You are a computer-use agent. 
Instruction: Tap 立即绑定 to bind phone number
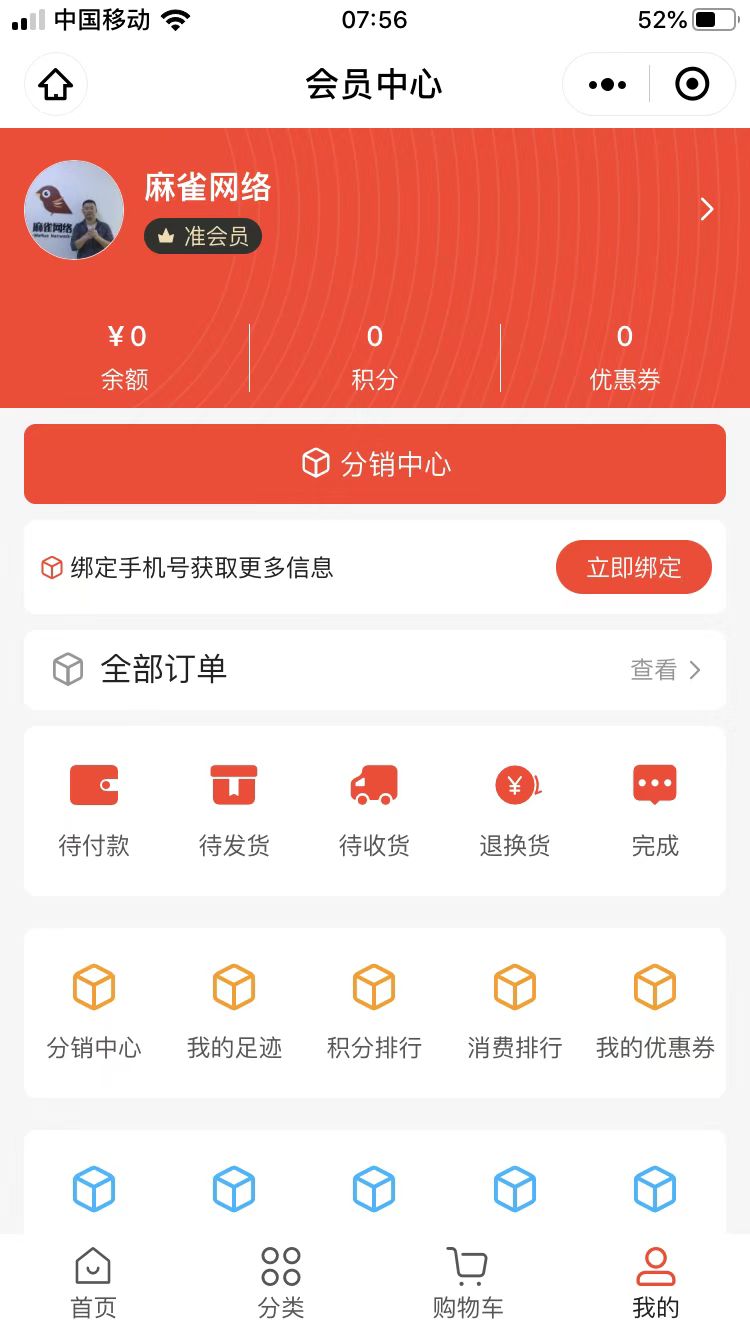pyautogui.click(x=633, y=568)
